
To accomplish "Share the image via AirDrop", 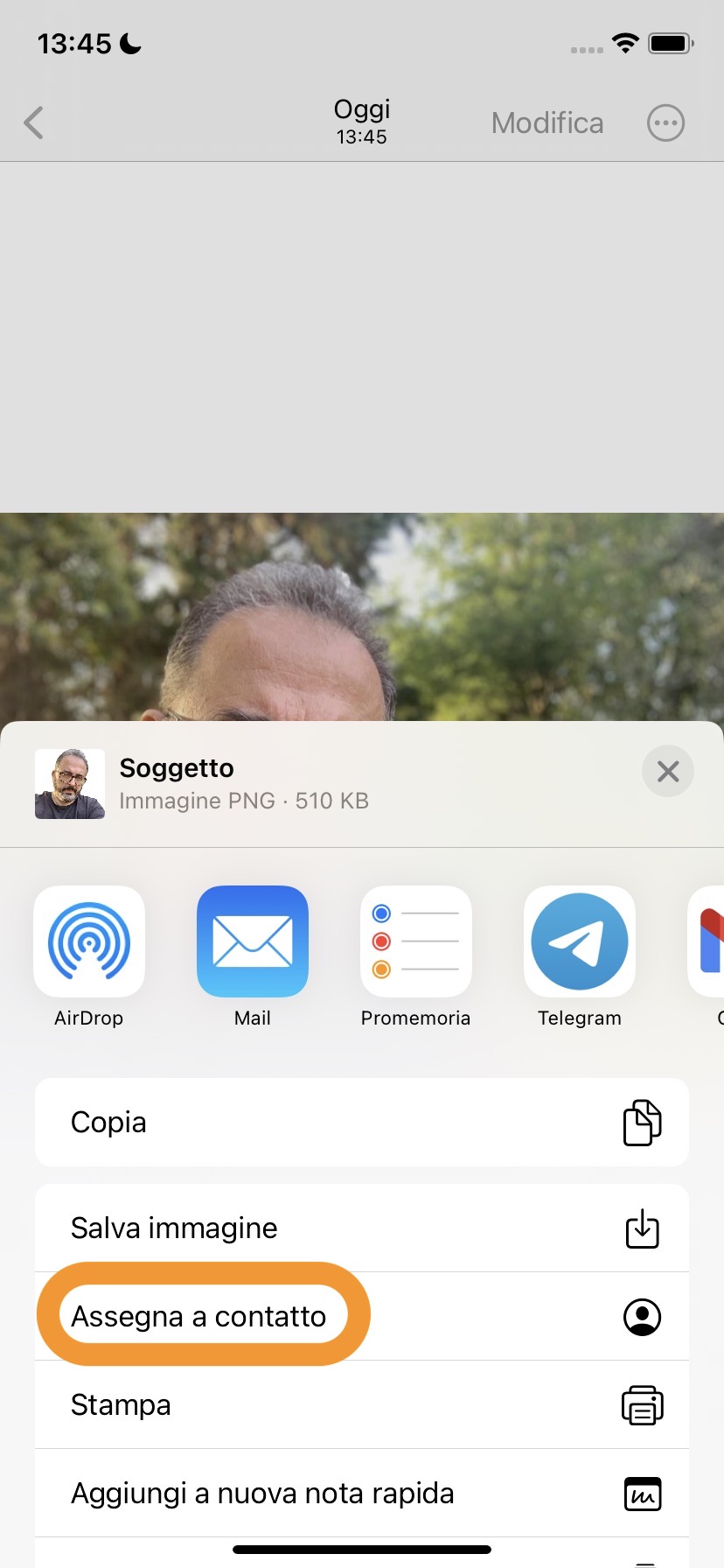I will (89, 942).
